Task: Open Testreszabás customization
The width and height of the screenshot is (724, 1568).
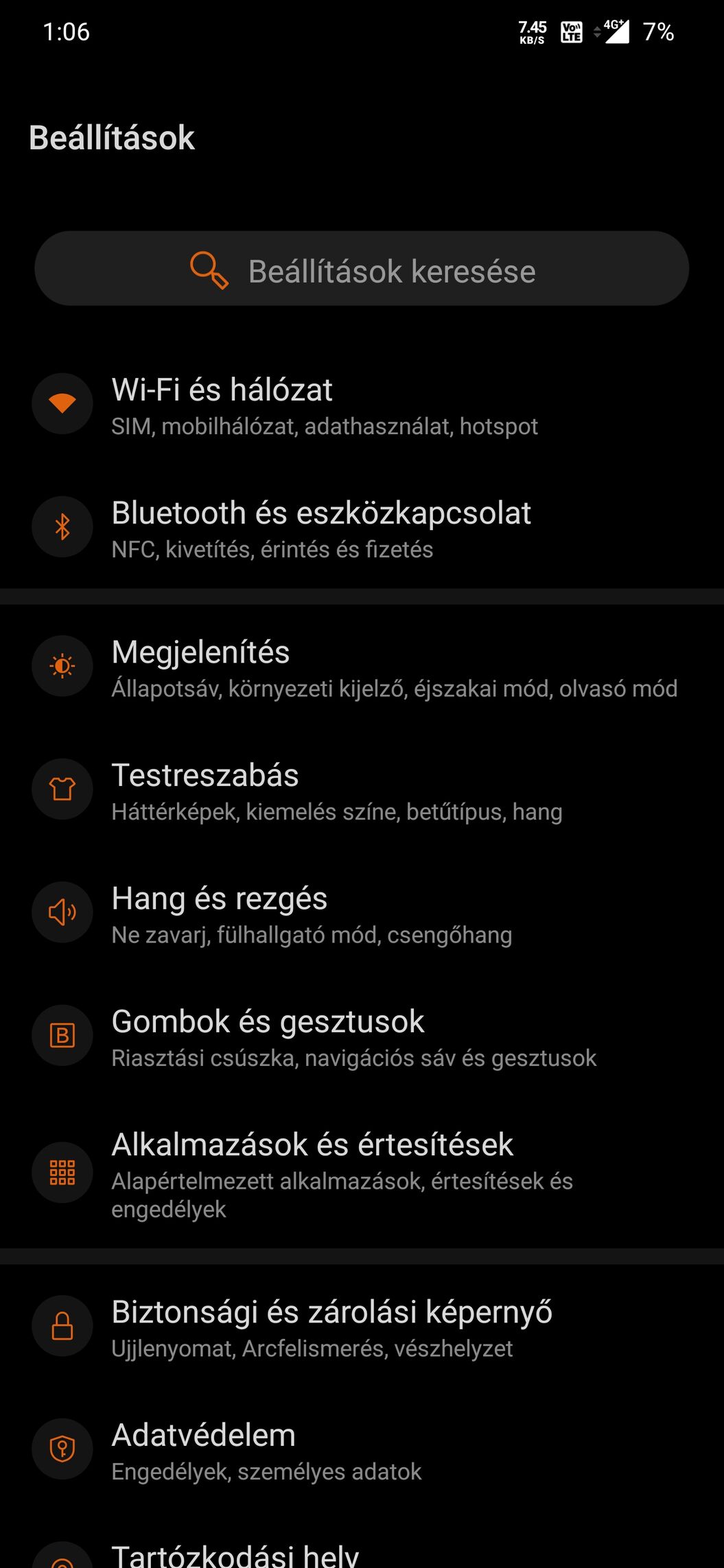Action: [x=362, y=790]
